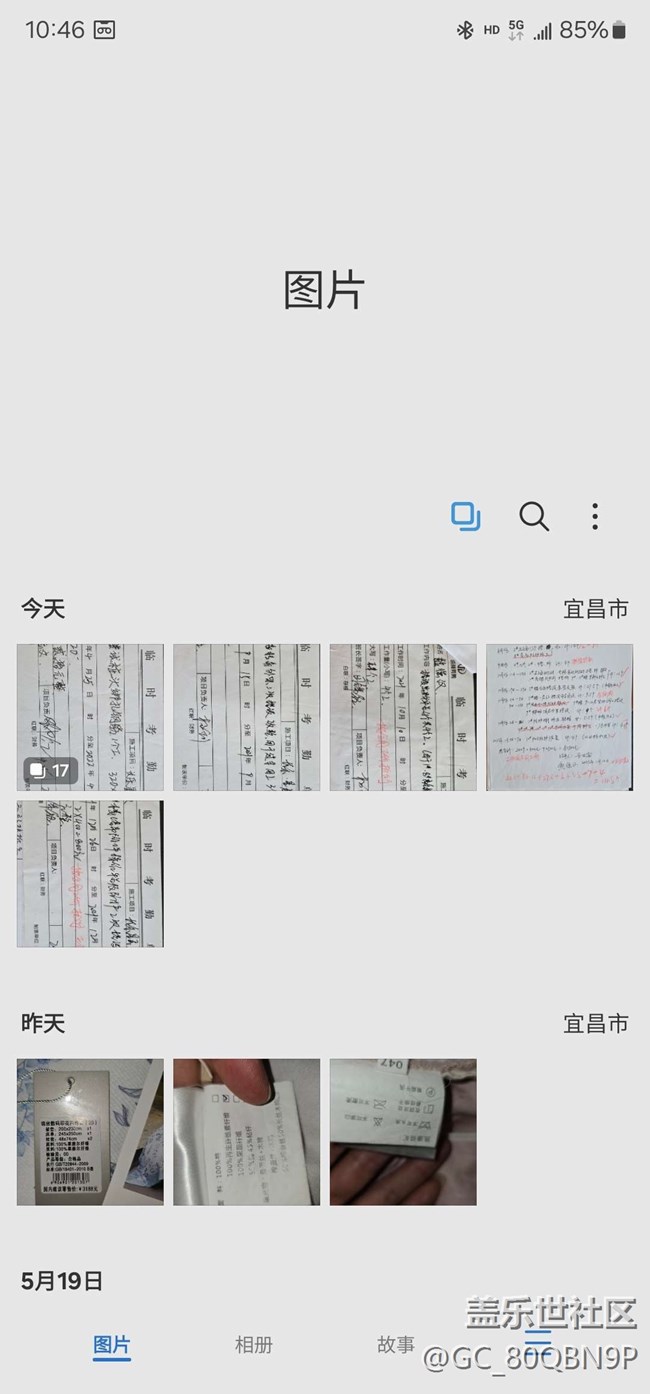Open yesterday's price tag photo with barcode
This screenshot has width=650, height=1394.
click(90, 1132)
